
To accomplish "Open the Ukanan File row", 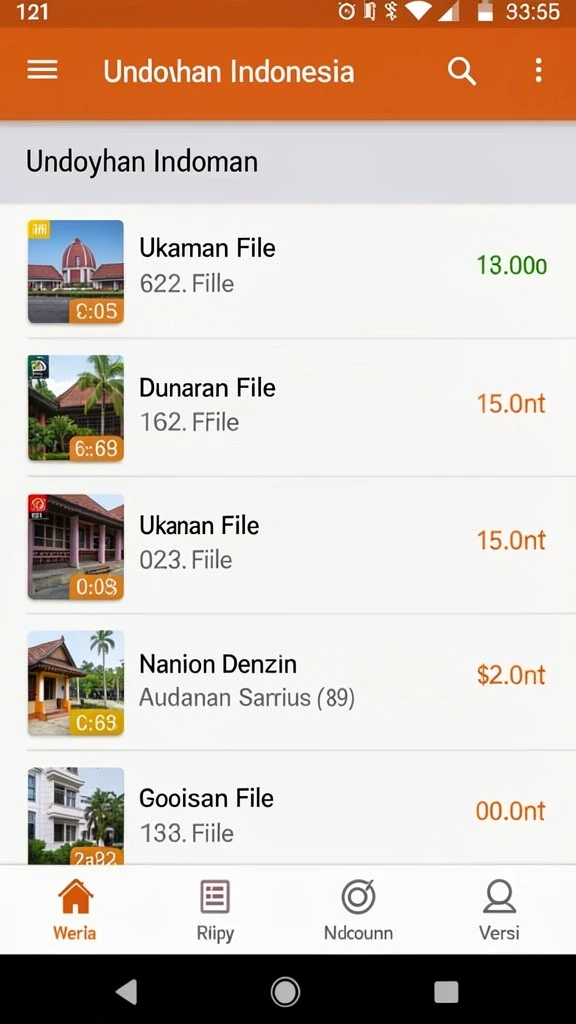I will 288,545.
